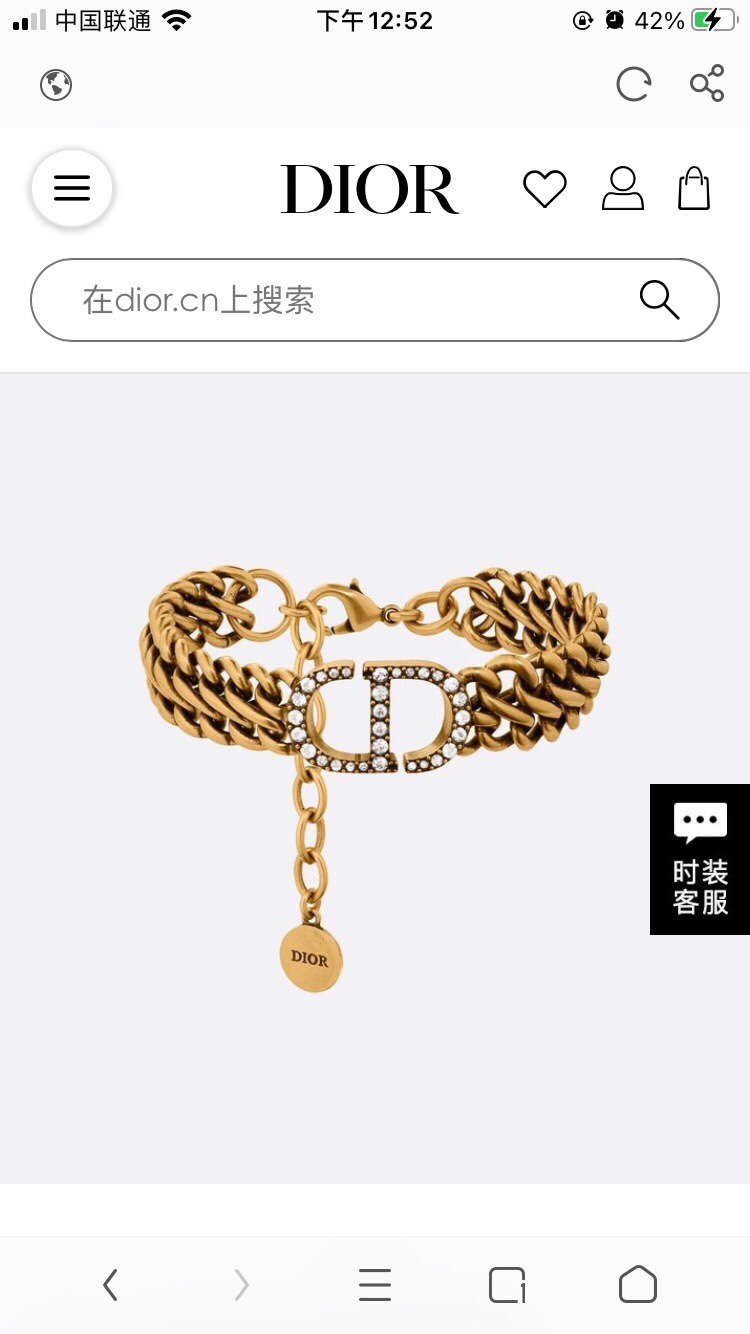Open the wishlist heart icon

(x=545, y=188)
